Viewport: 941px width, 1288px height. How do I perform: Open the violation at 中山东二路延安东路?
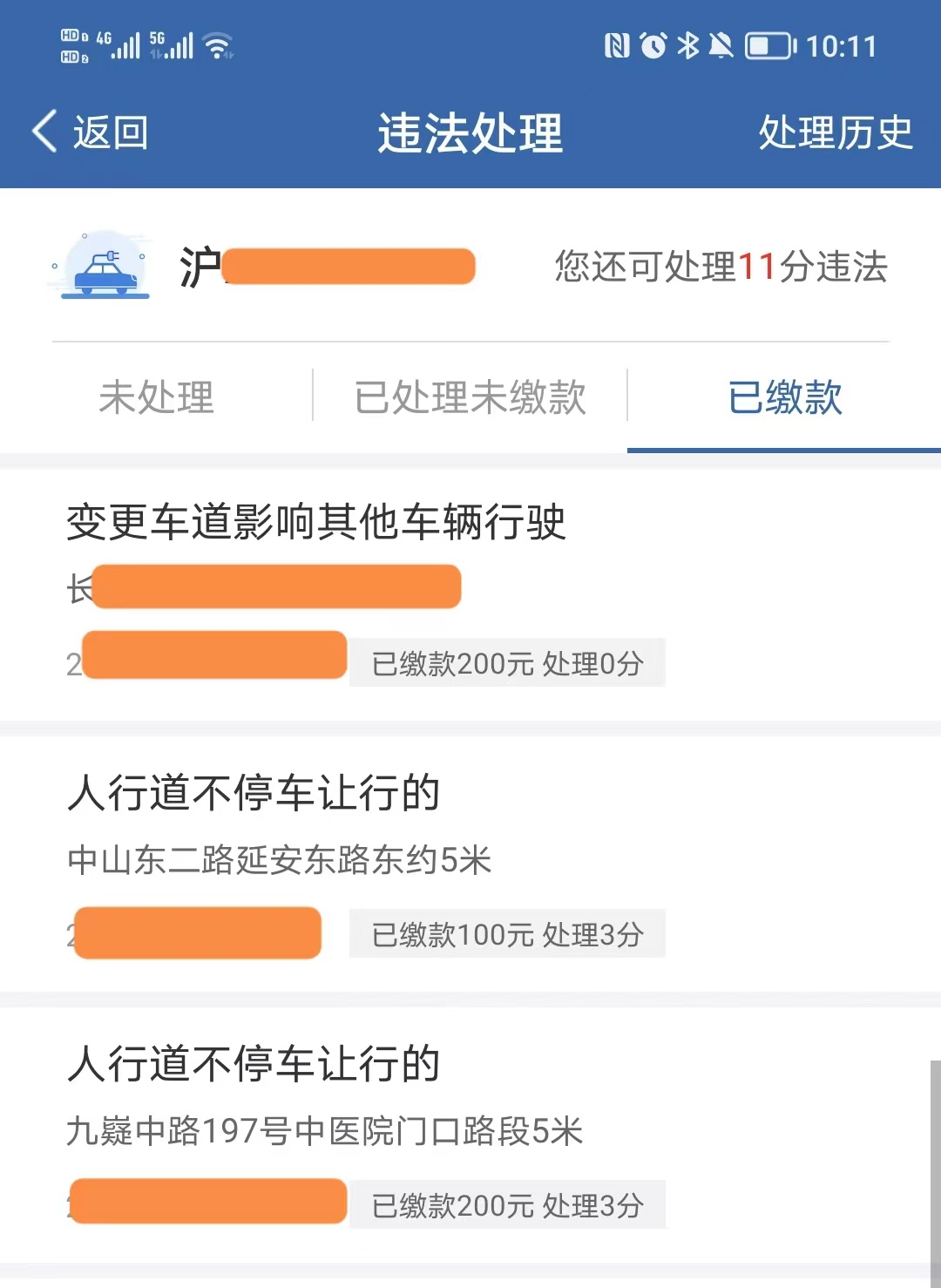[470, 863]
